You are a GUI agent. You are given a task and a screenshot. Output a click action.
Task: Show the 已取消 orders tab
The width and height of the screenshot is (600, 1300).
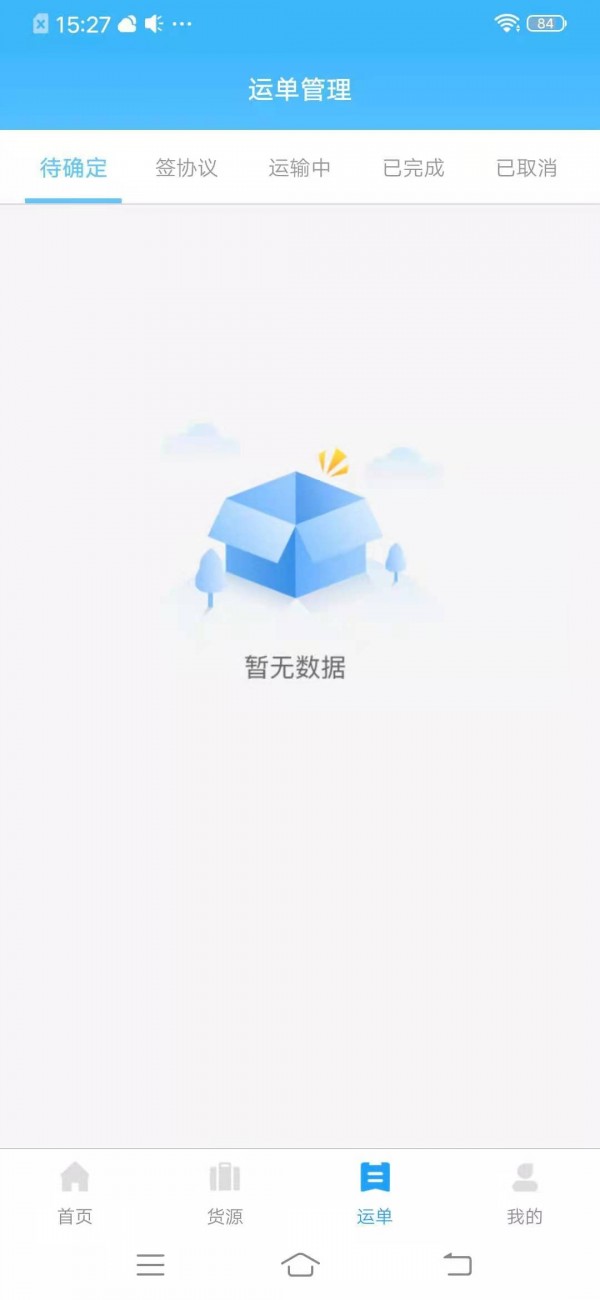pos(526,168)
